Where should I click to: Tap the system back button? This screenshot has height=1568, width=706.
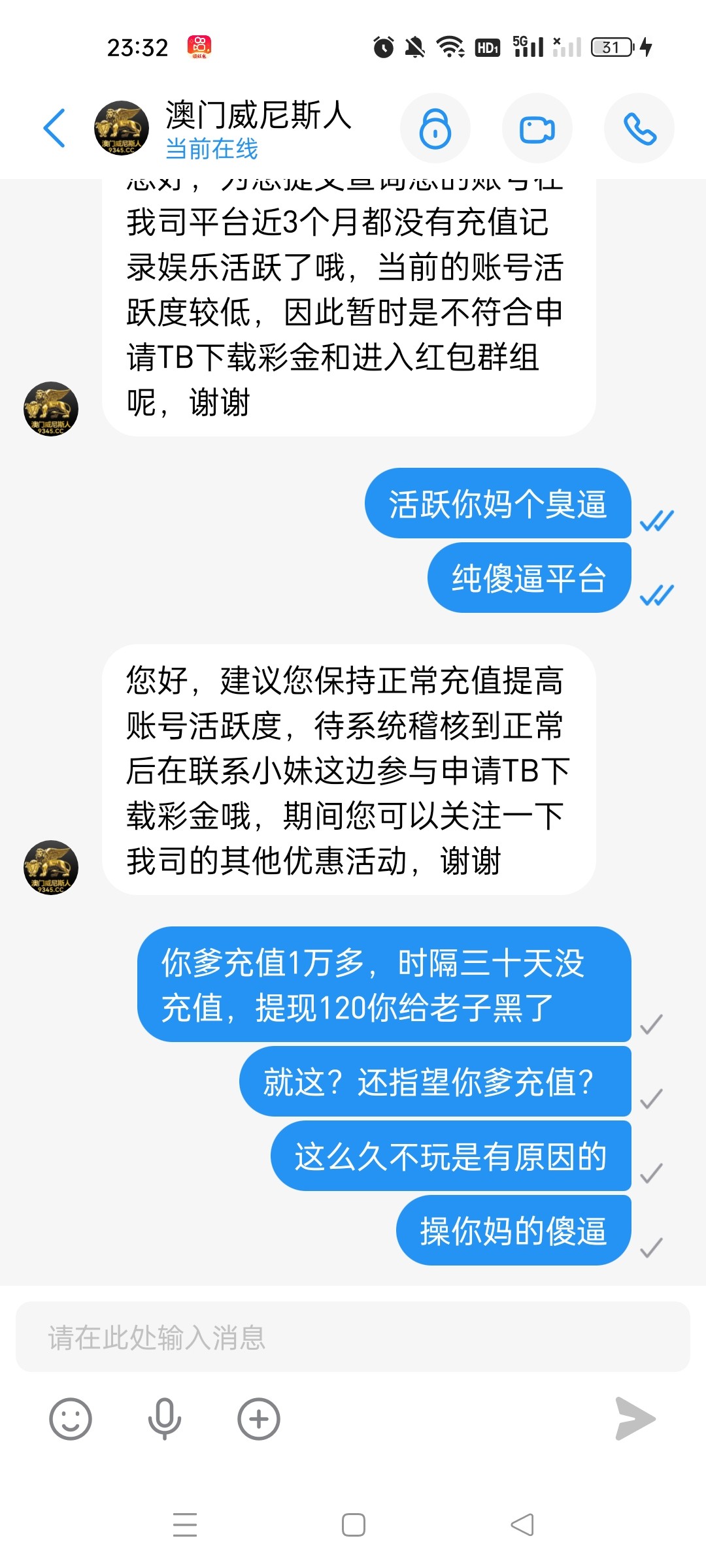click(522, 1525)
